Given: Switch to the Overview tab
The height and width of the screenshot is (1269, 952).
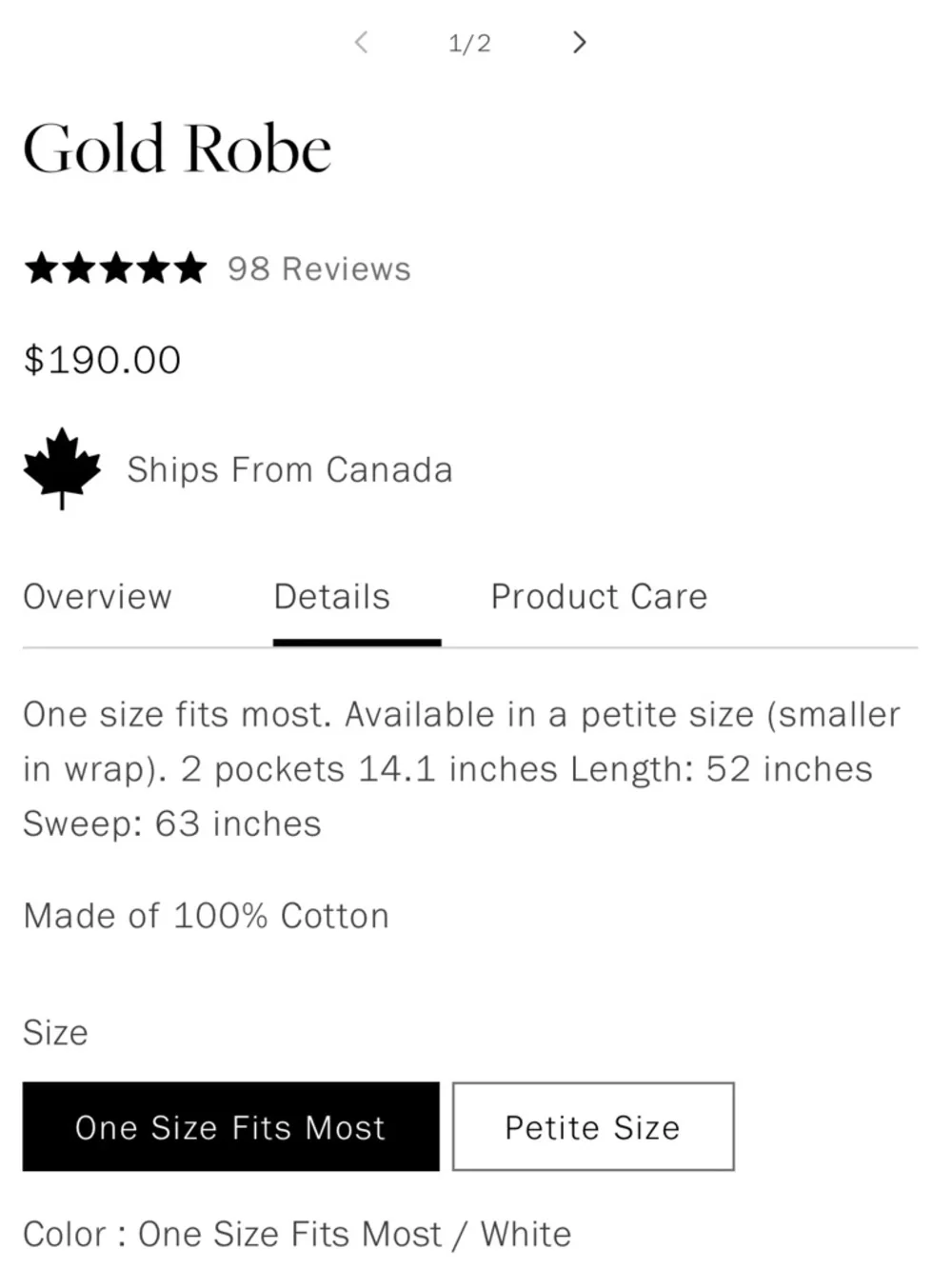Looking at the screenshot, I should [x=97, y=596].
